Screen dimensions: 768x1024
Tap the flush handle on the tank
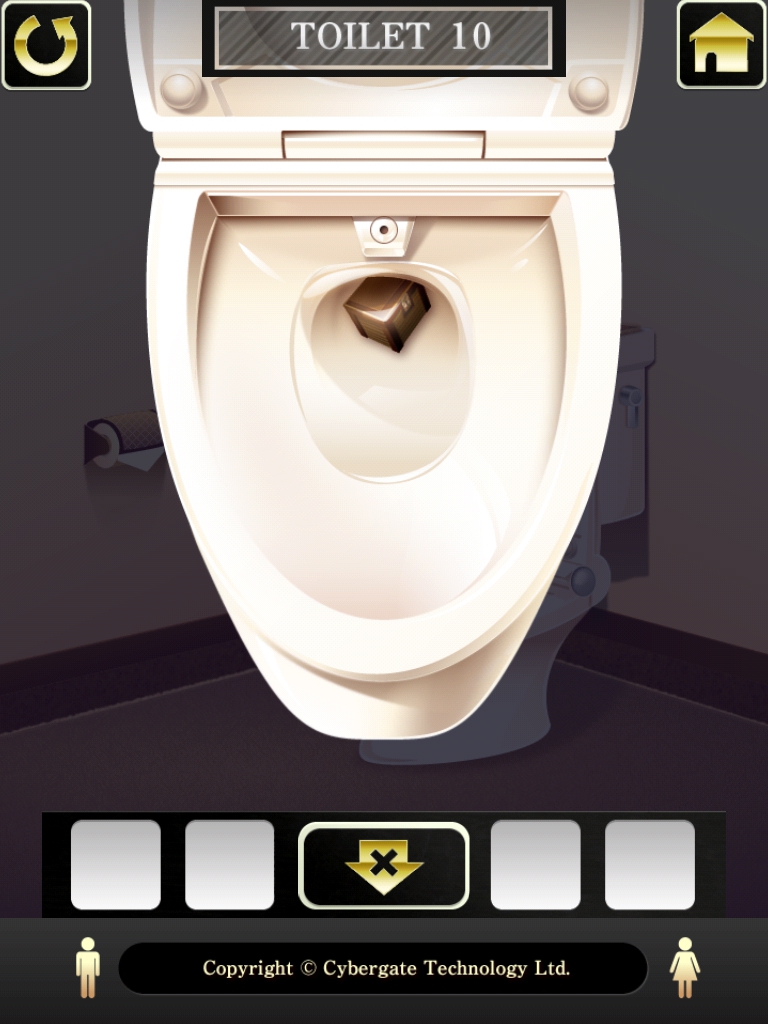630,402
